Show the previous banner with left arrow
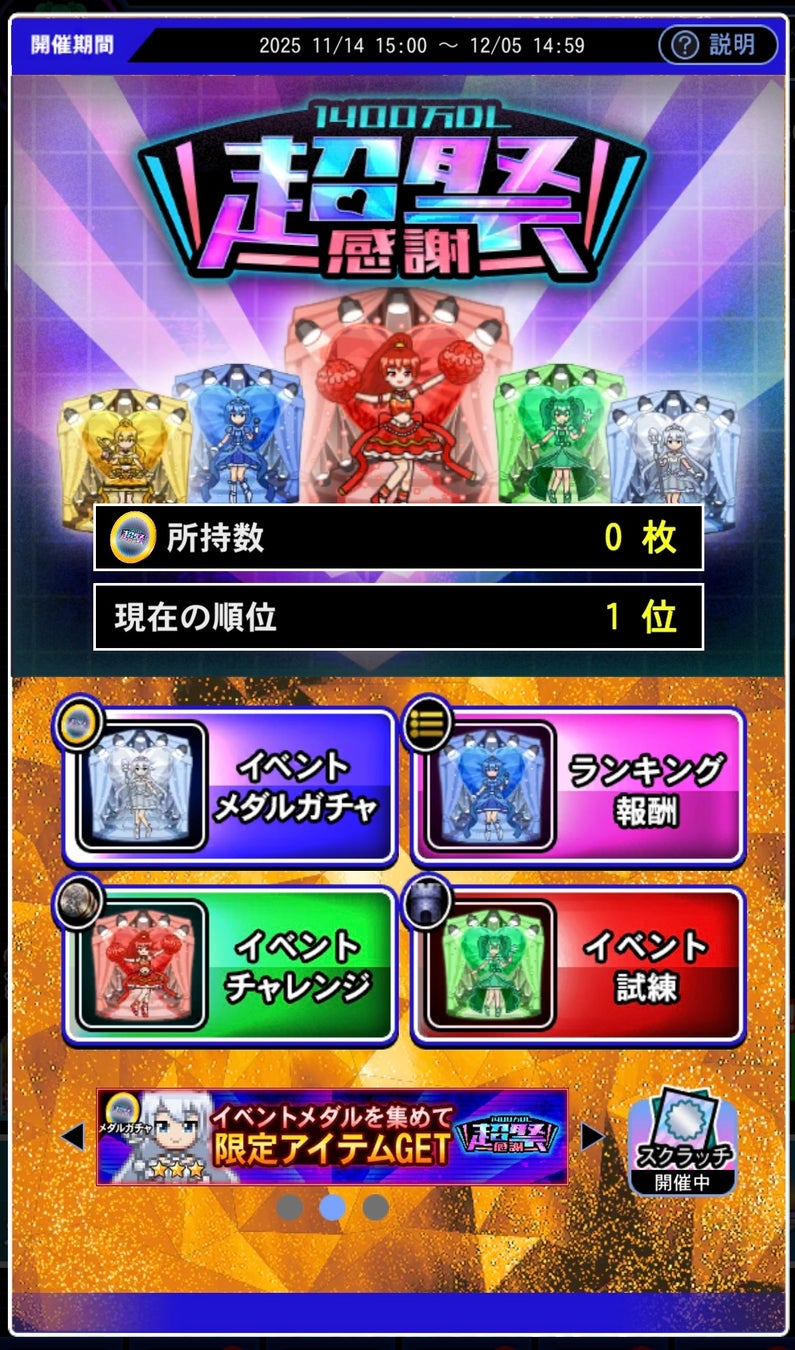 (72, 1137)
